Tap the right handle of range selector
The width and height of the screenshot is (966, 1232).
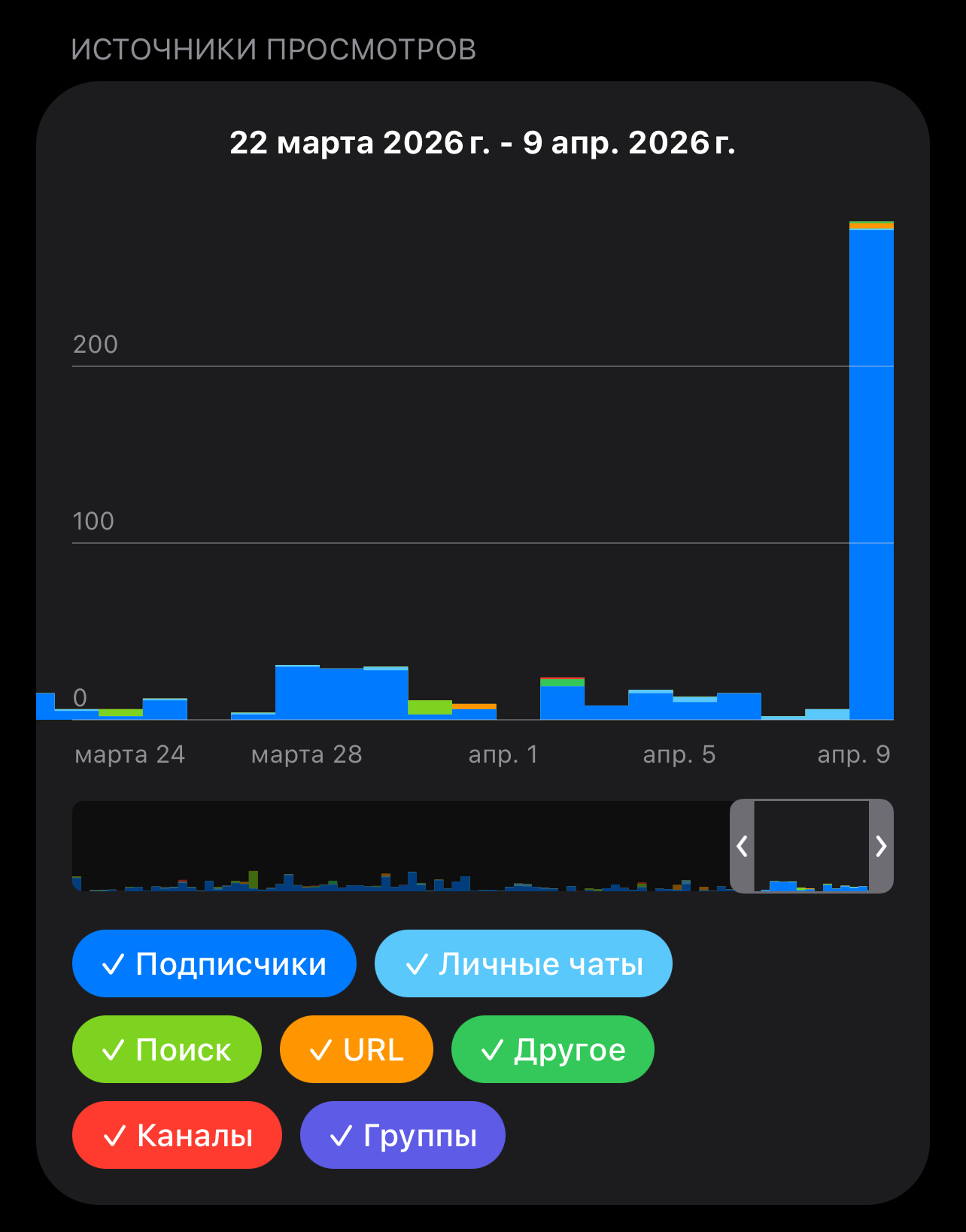881,846
